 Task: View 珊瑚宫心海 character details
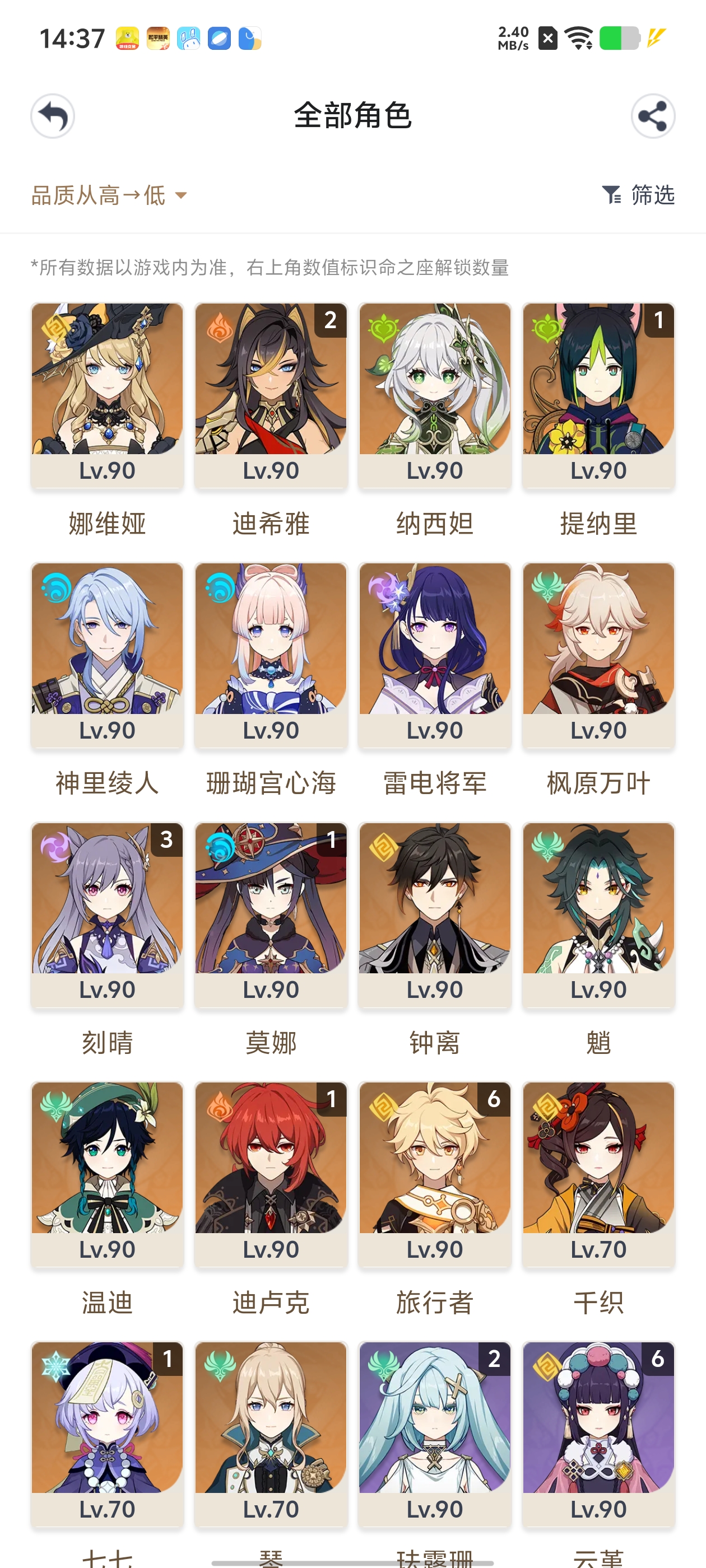coord(271,655)
